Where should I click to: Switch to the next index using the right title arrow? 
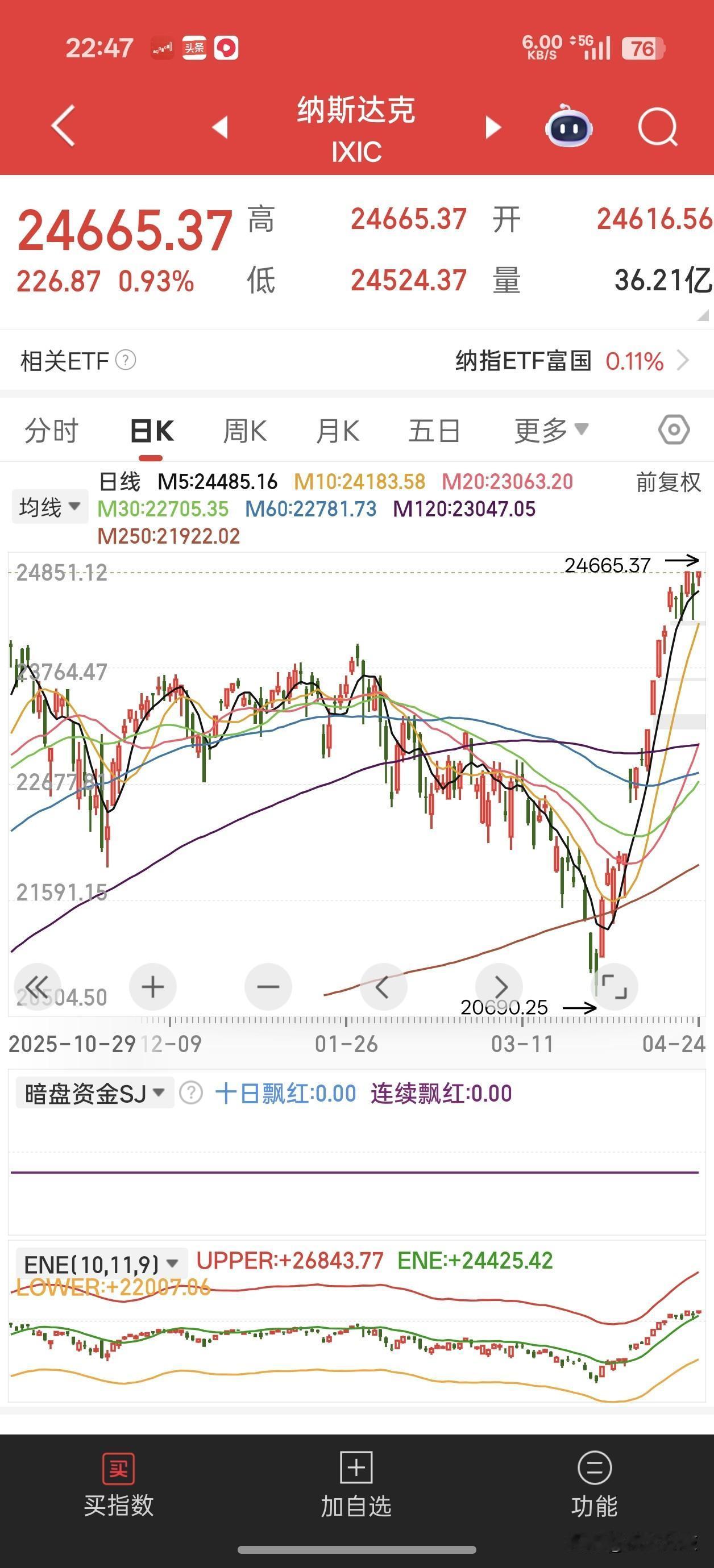pos(492,128)
